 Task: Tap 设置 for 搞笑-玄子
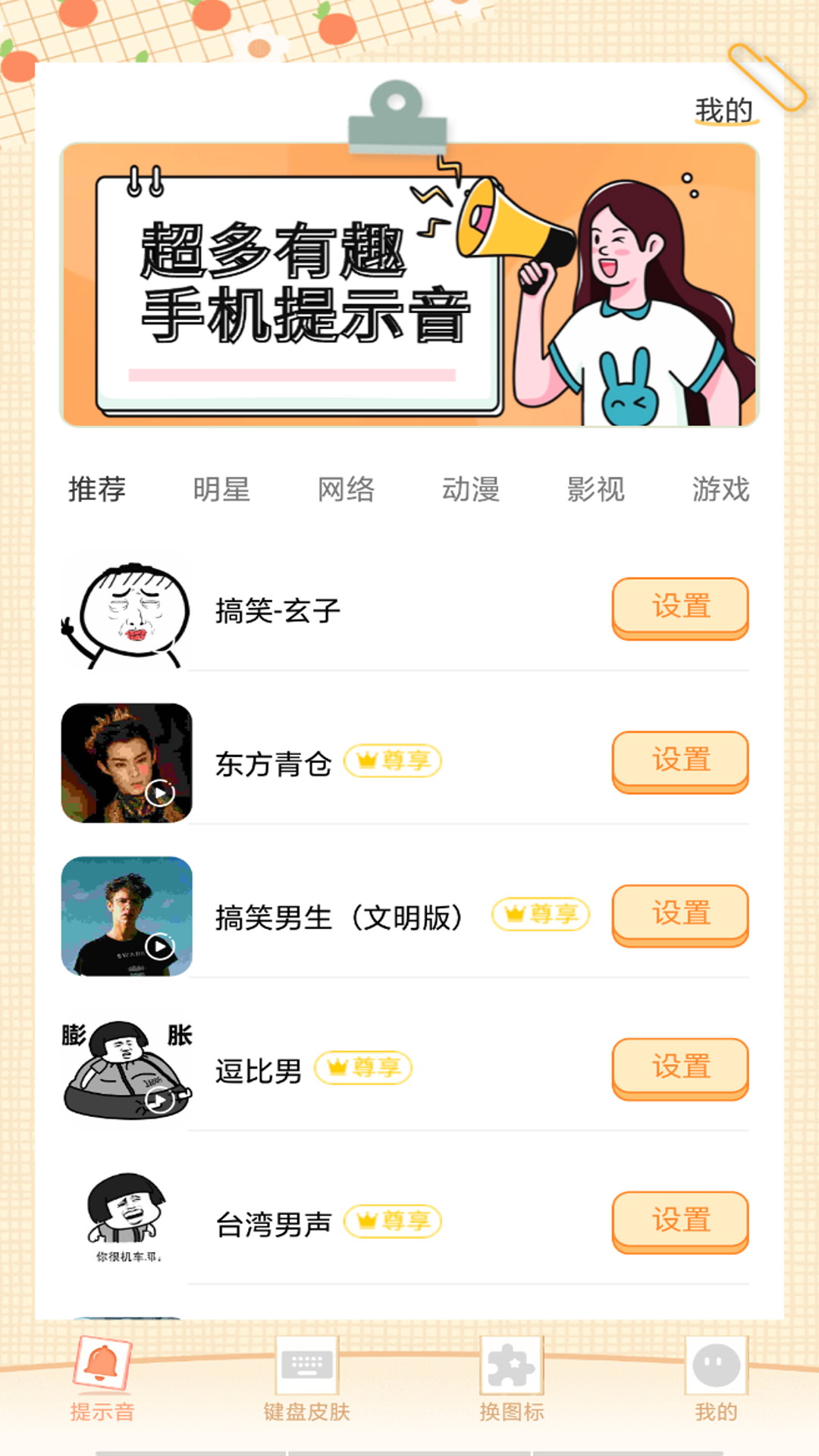pos(680,607)
